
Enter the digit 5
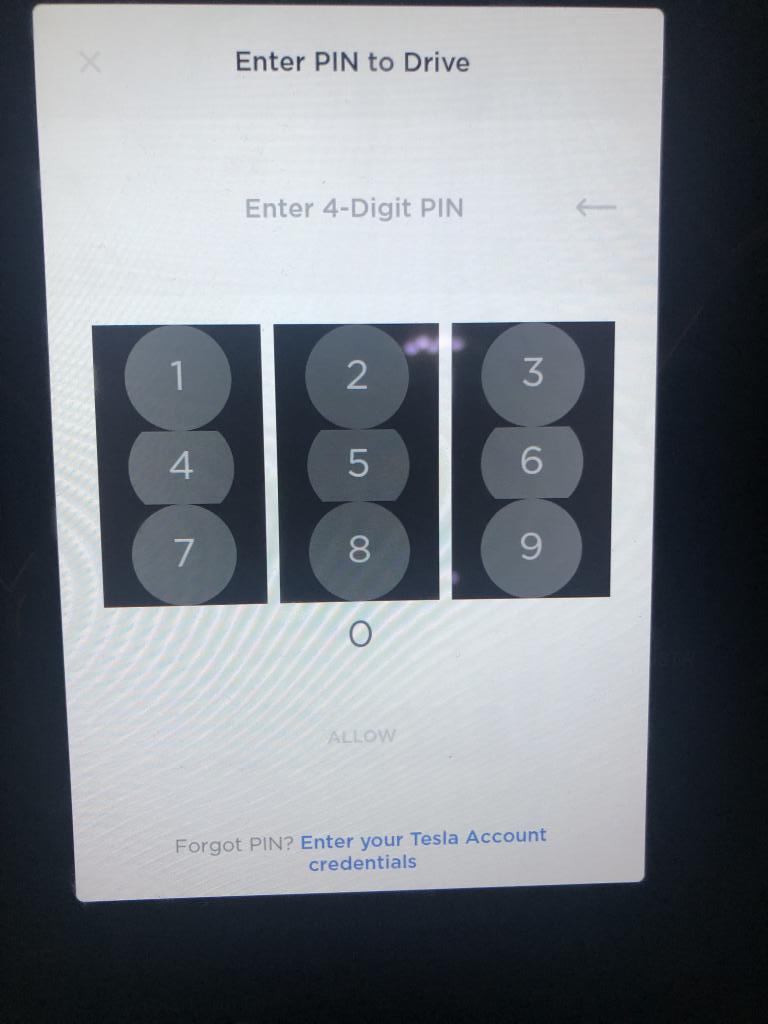tap(358, 464)
